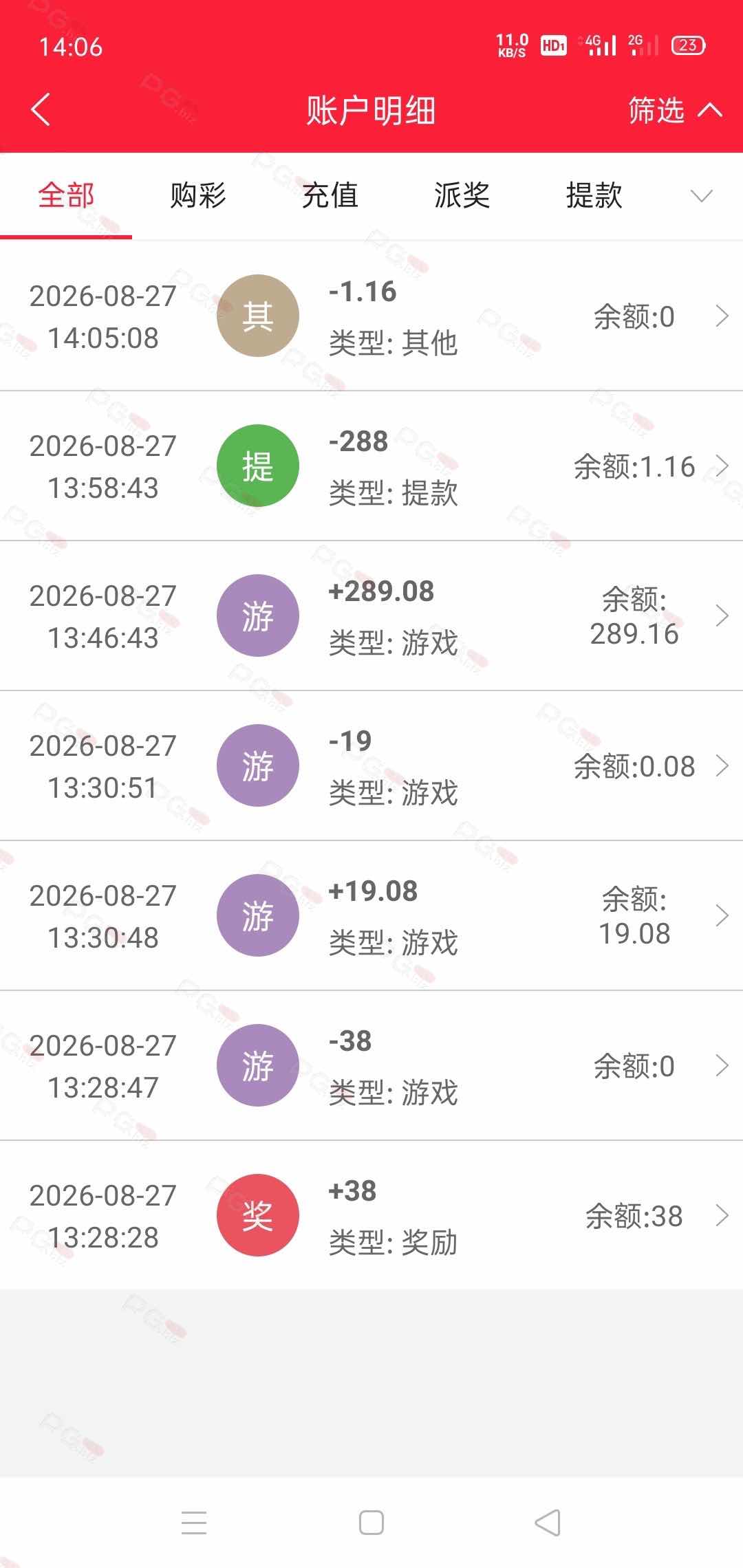This screenshot has width=743, height=1568.
Task: Expand more tabs with the down chevron
Action: pos(701,197)
